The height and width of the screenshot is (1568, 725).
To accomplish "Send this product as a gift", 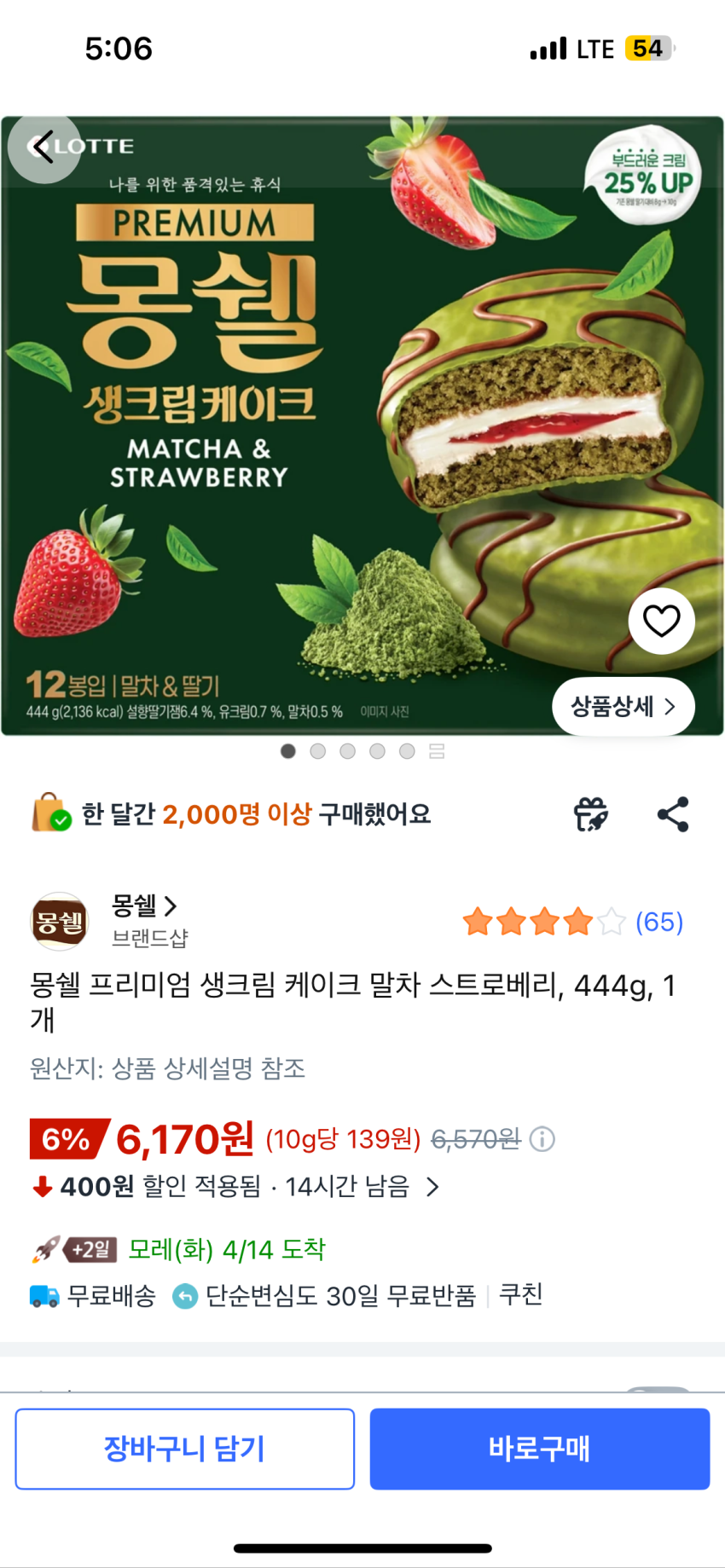I will coord(590,814).
